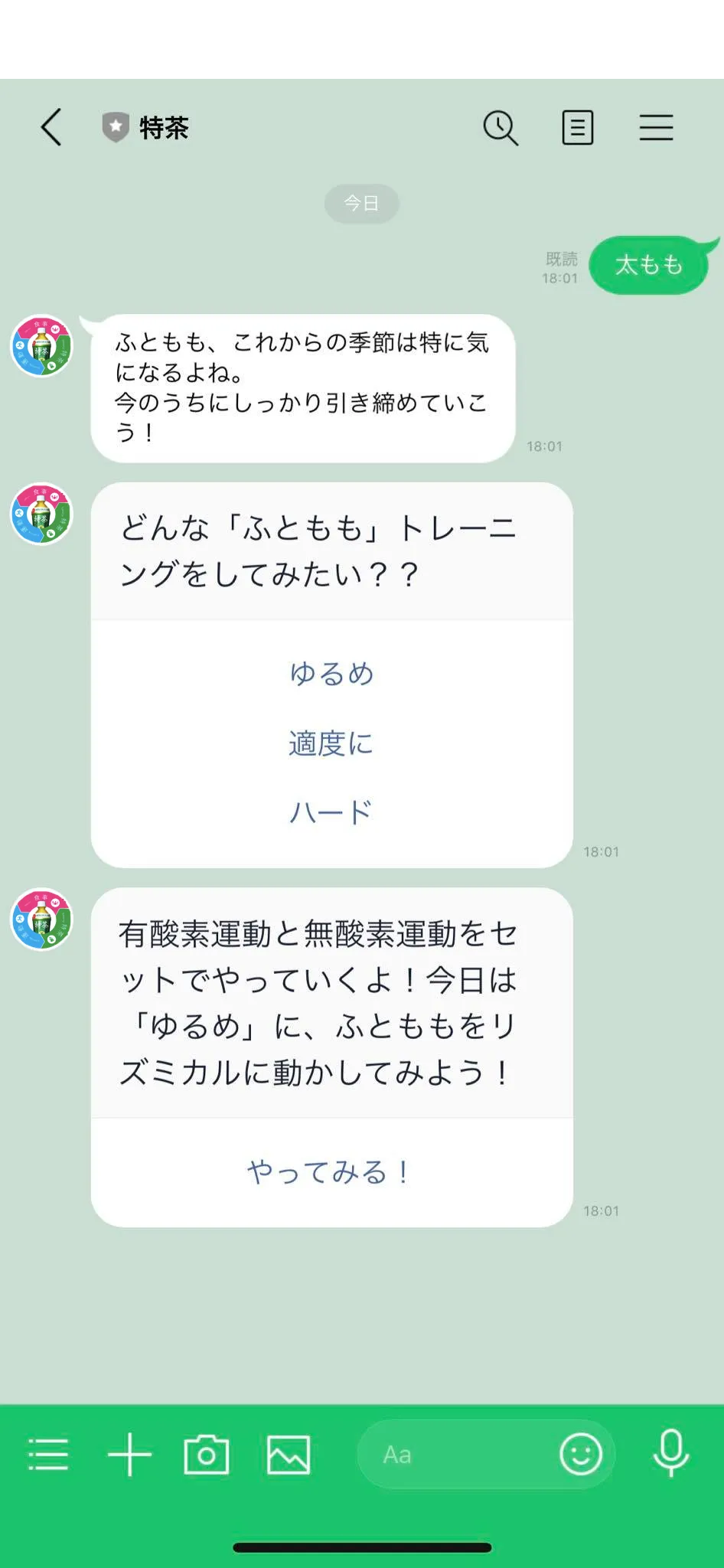
Task: Open the notes icon in header
Action: click(x=578, y=127)
